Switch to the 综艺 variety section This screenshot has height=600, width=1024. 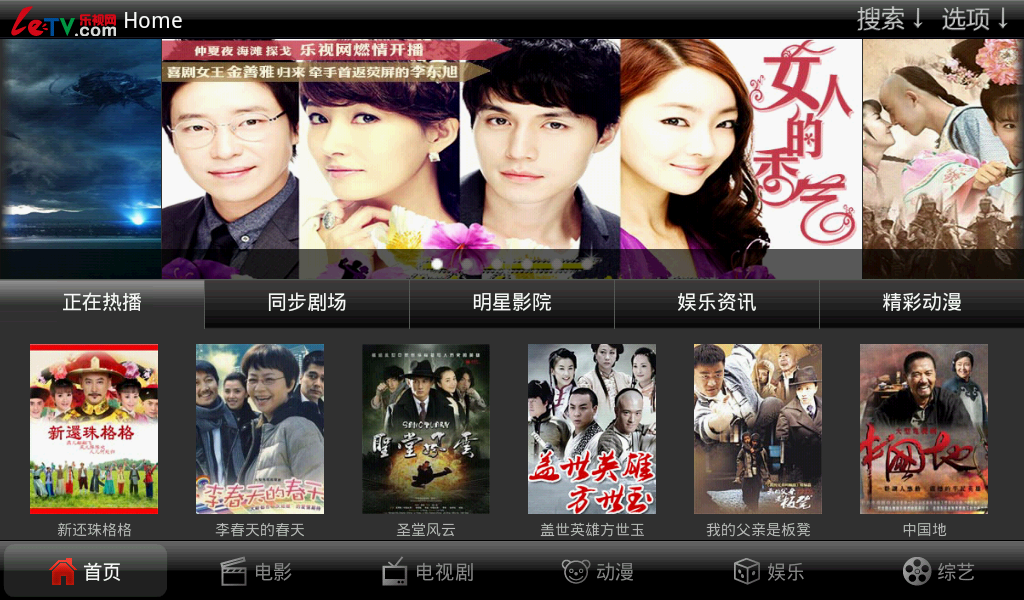pyautogui.click(x=938, y=572)
